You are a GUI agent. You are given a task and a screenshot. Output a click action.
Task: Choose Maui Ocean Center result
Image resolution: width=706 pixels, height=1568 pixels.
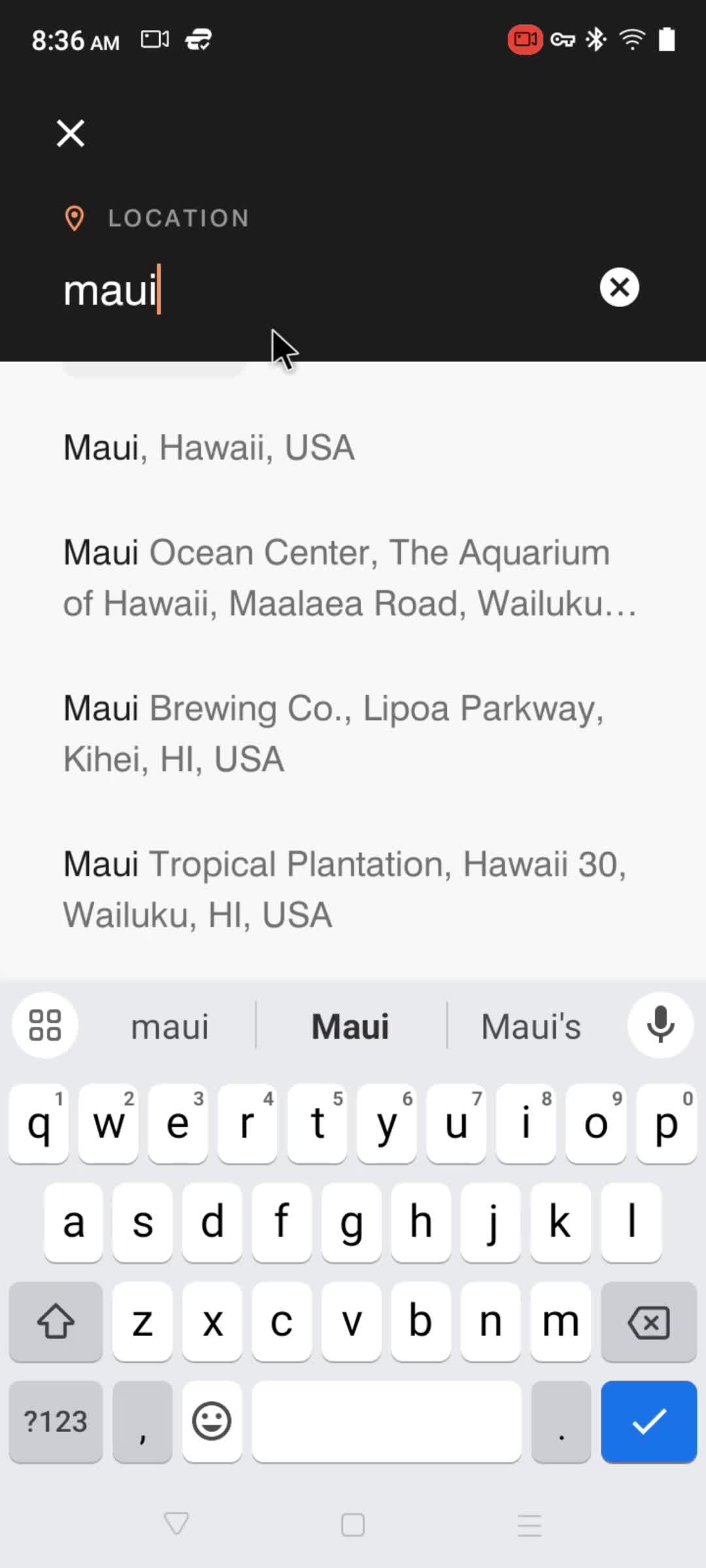[350, 578]
